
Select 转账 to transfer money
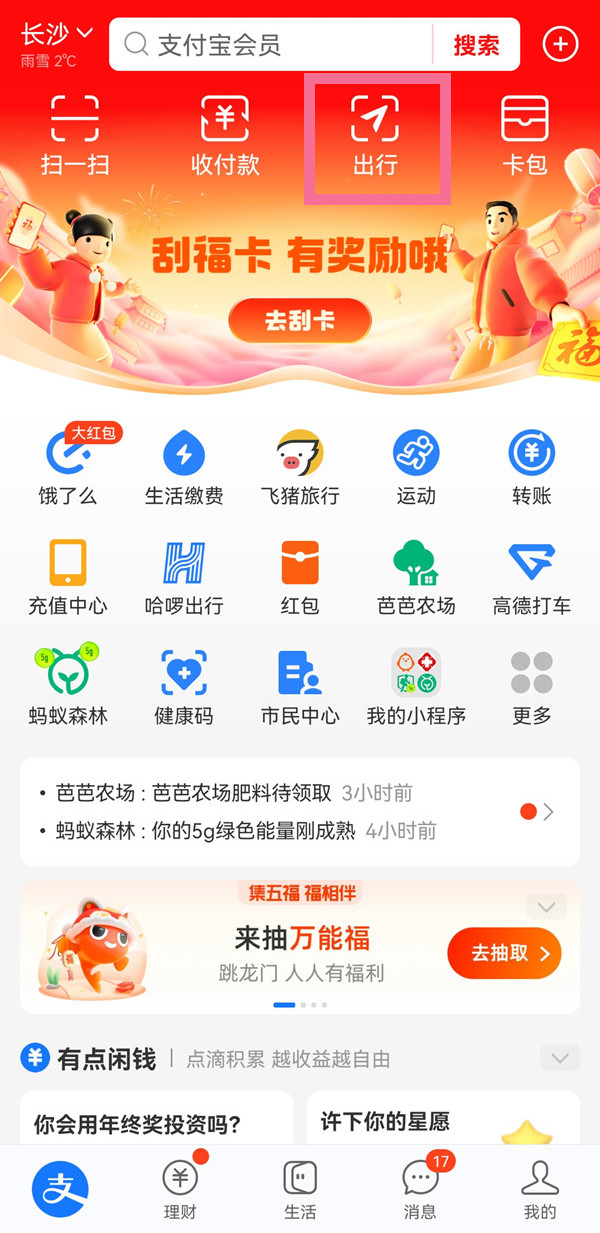coord(531,466)
